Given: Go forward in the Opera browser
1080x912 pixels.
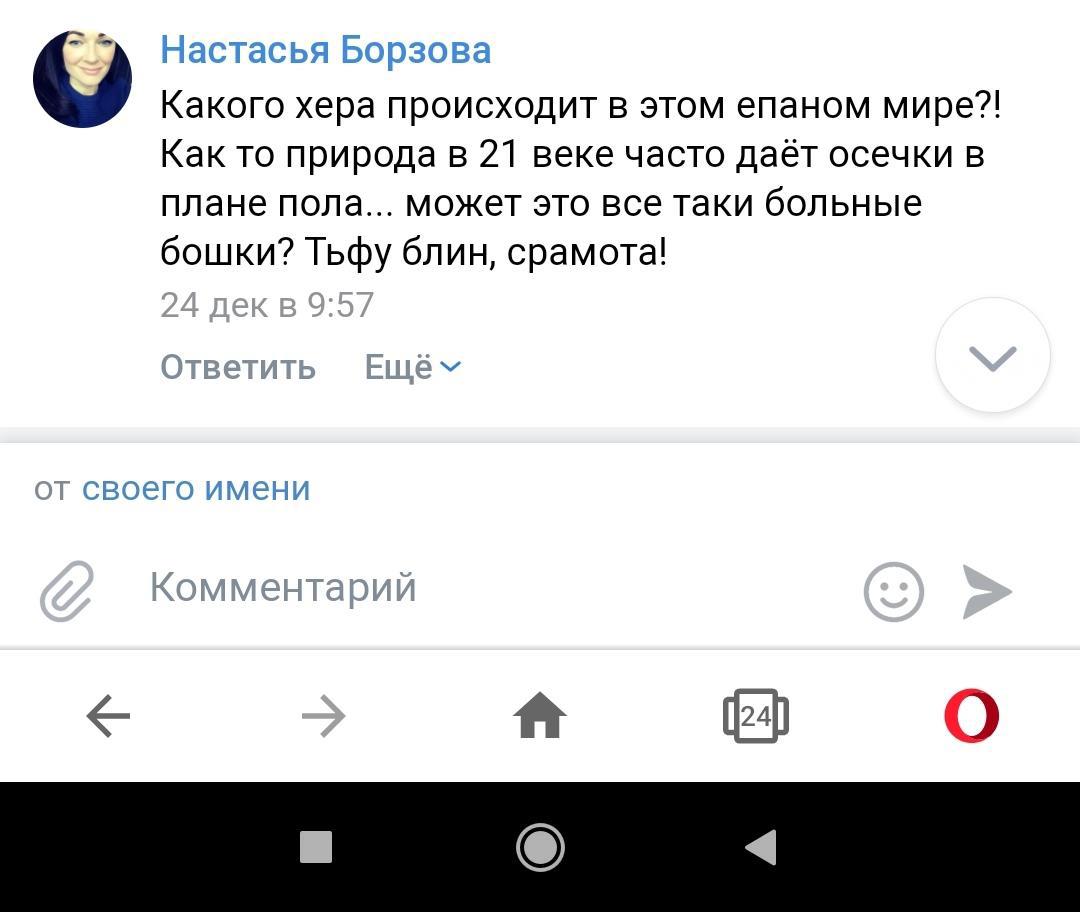Looking at the screenshot, I should [323, 716].
